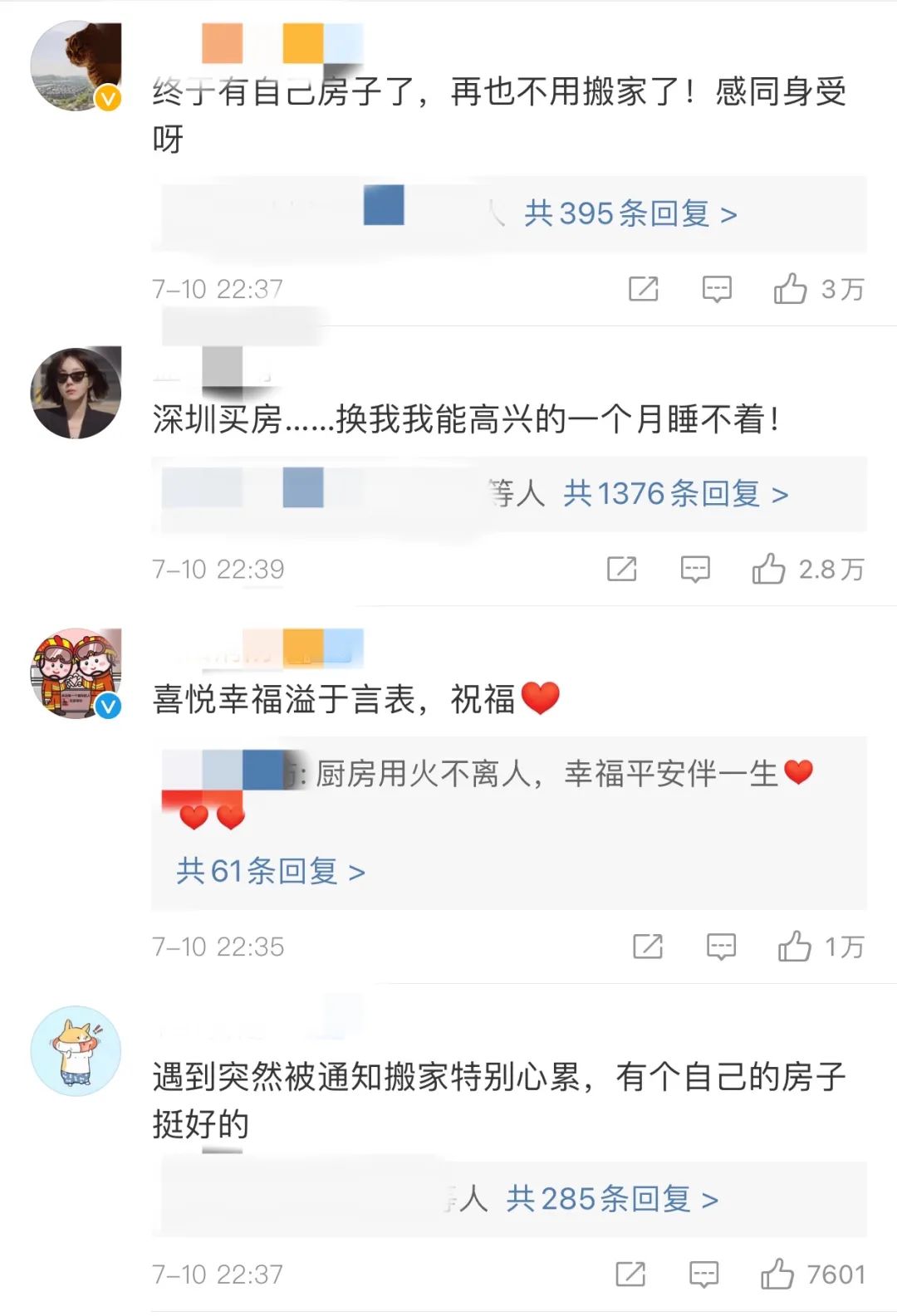Viewport: 897px width, 1316px height.
Task: Tap comment icon under 深圳买房 comment
Action: point(695,570)
